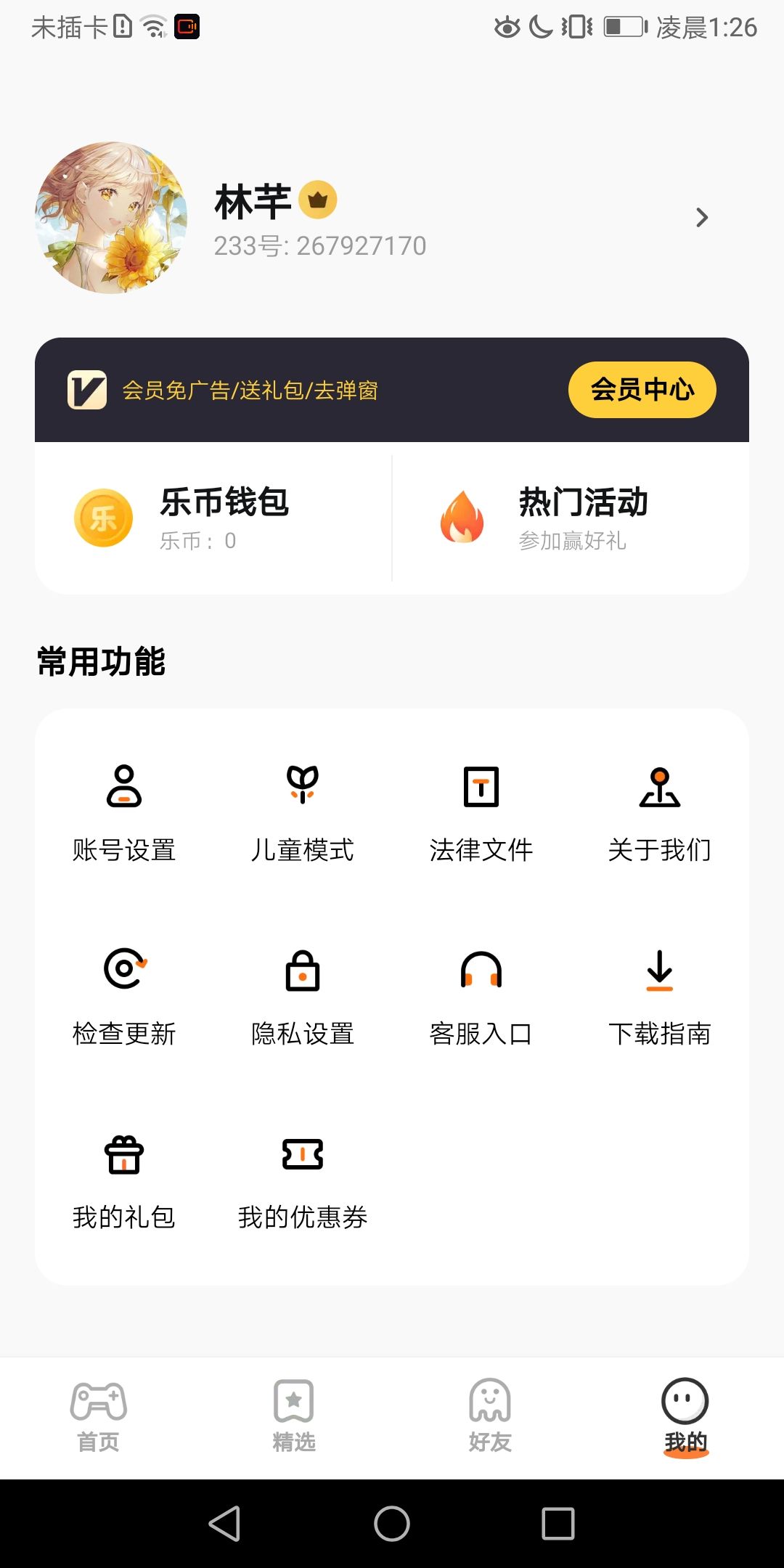Image resolution: width=784 pixels, height=1568 pixels.
Task: Switch to the 首页 tab
Action: (x=99, y=1417)
